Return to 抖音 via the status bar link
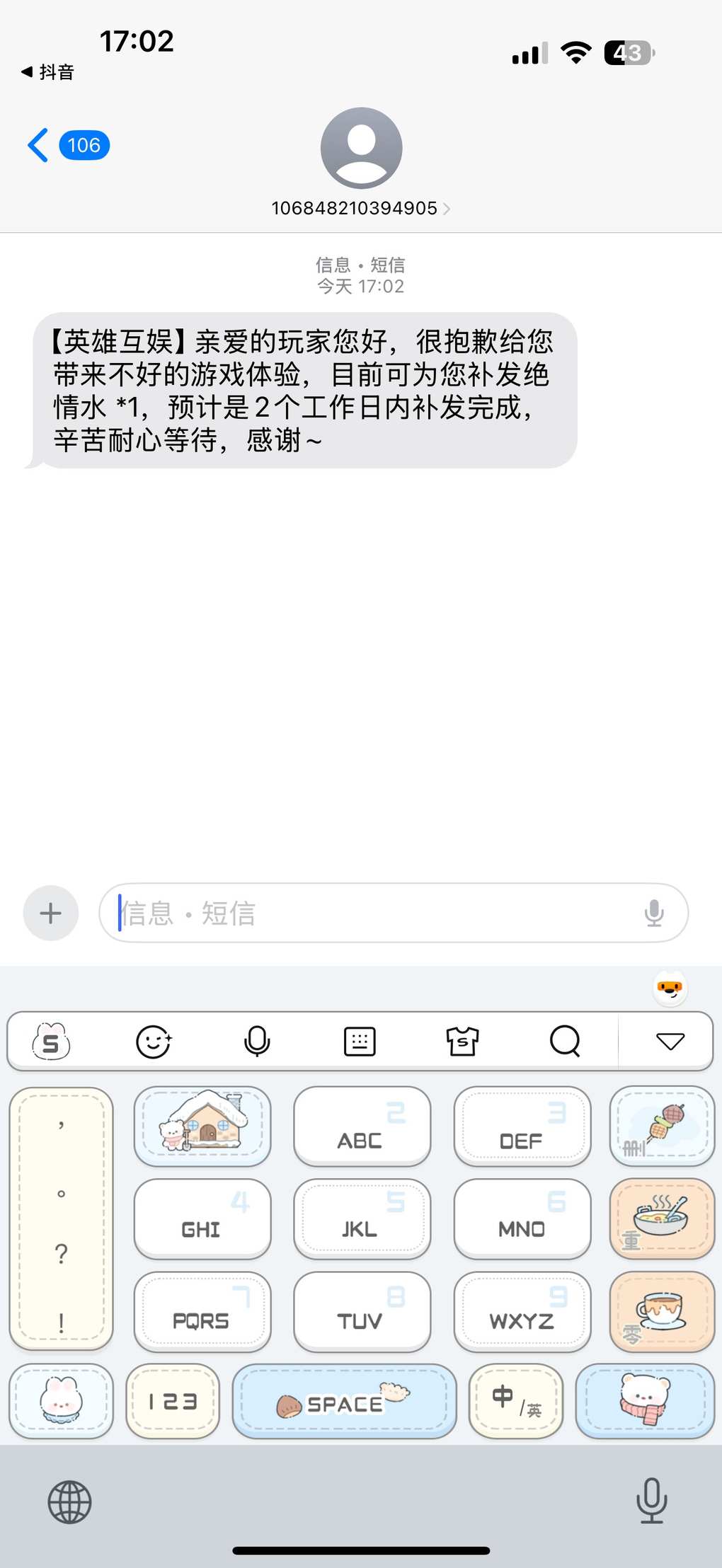Image resolution: width=722 pixels, height=1568 pixels. point(48,72)
